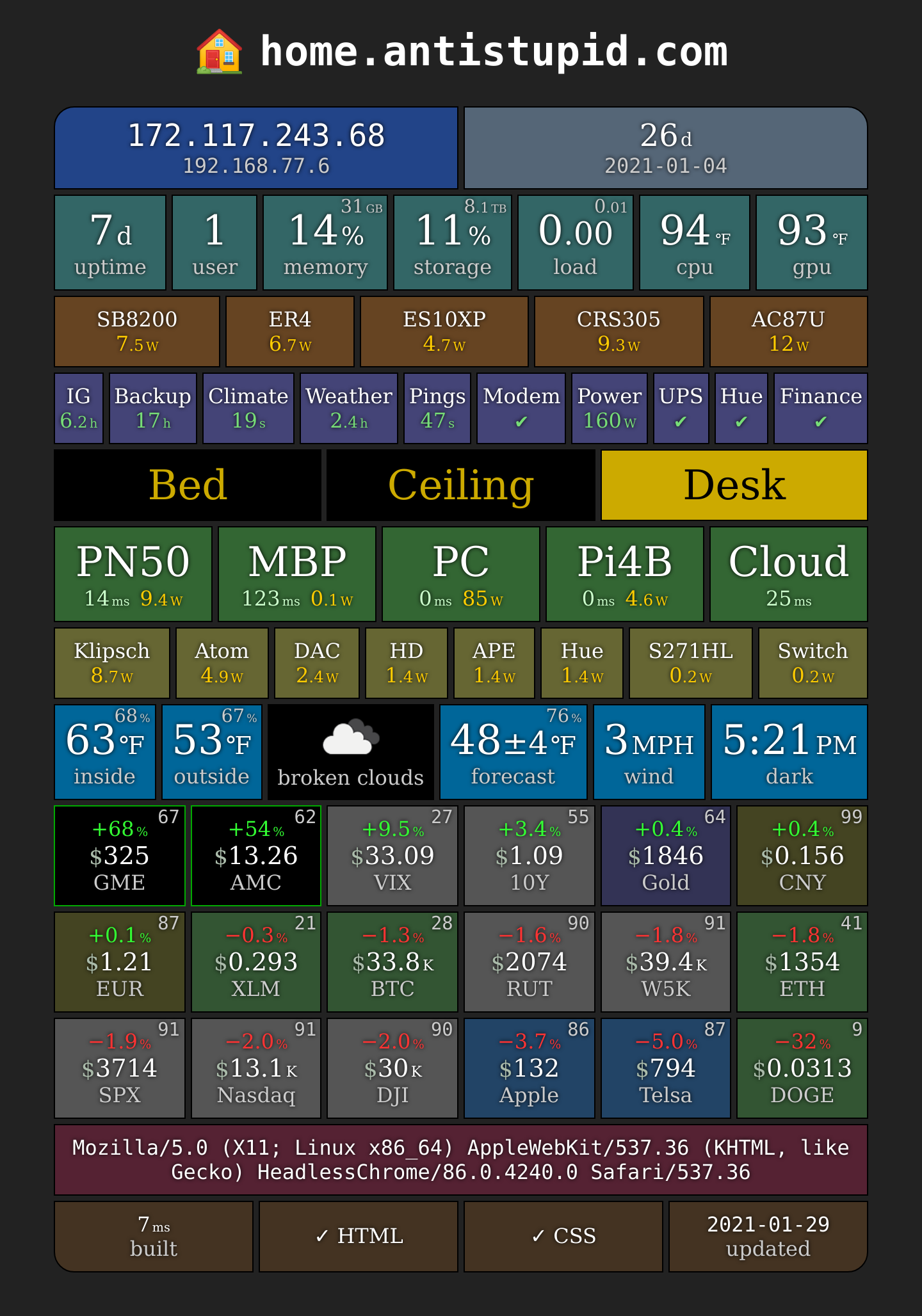The height and width of the screenshot is (1316, 922).
Task: Open the CSS validation link
Action: pyautogui.click(x=563, y=1237)
